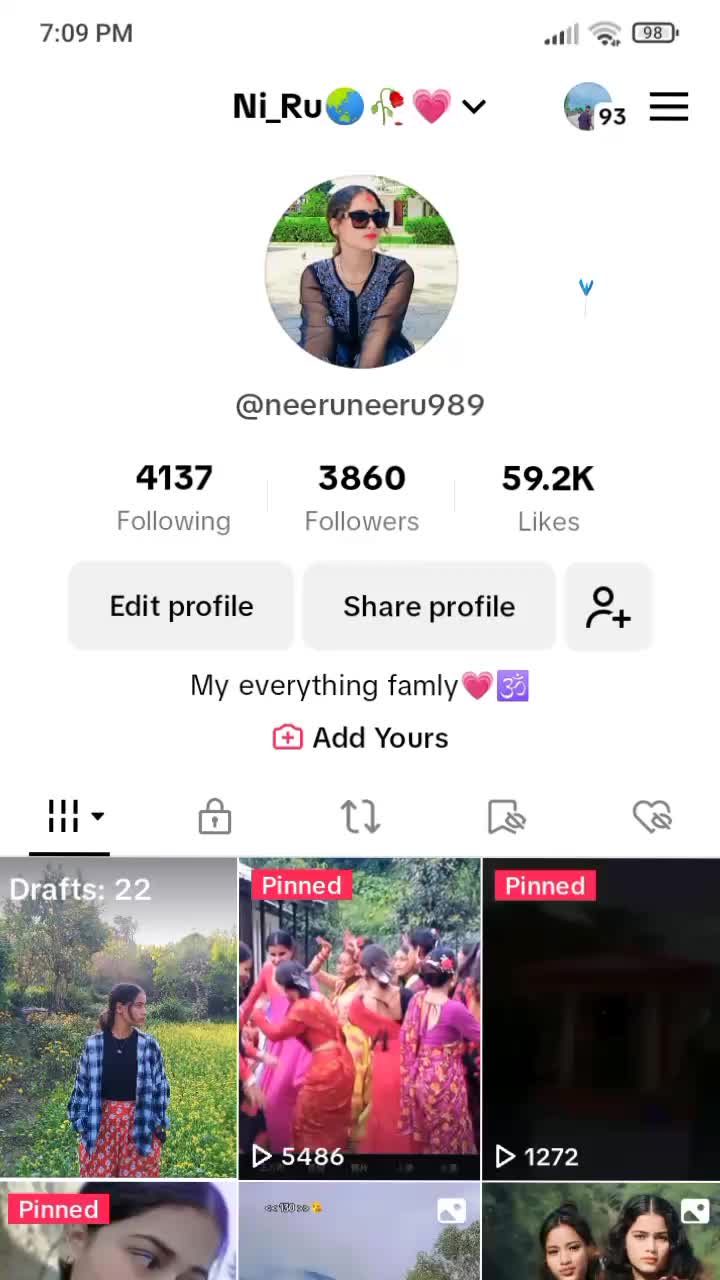Tap Share profile button
Image resolution: width=720 pixels, height=1280 pixels.
click(429, 606)
